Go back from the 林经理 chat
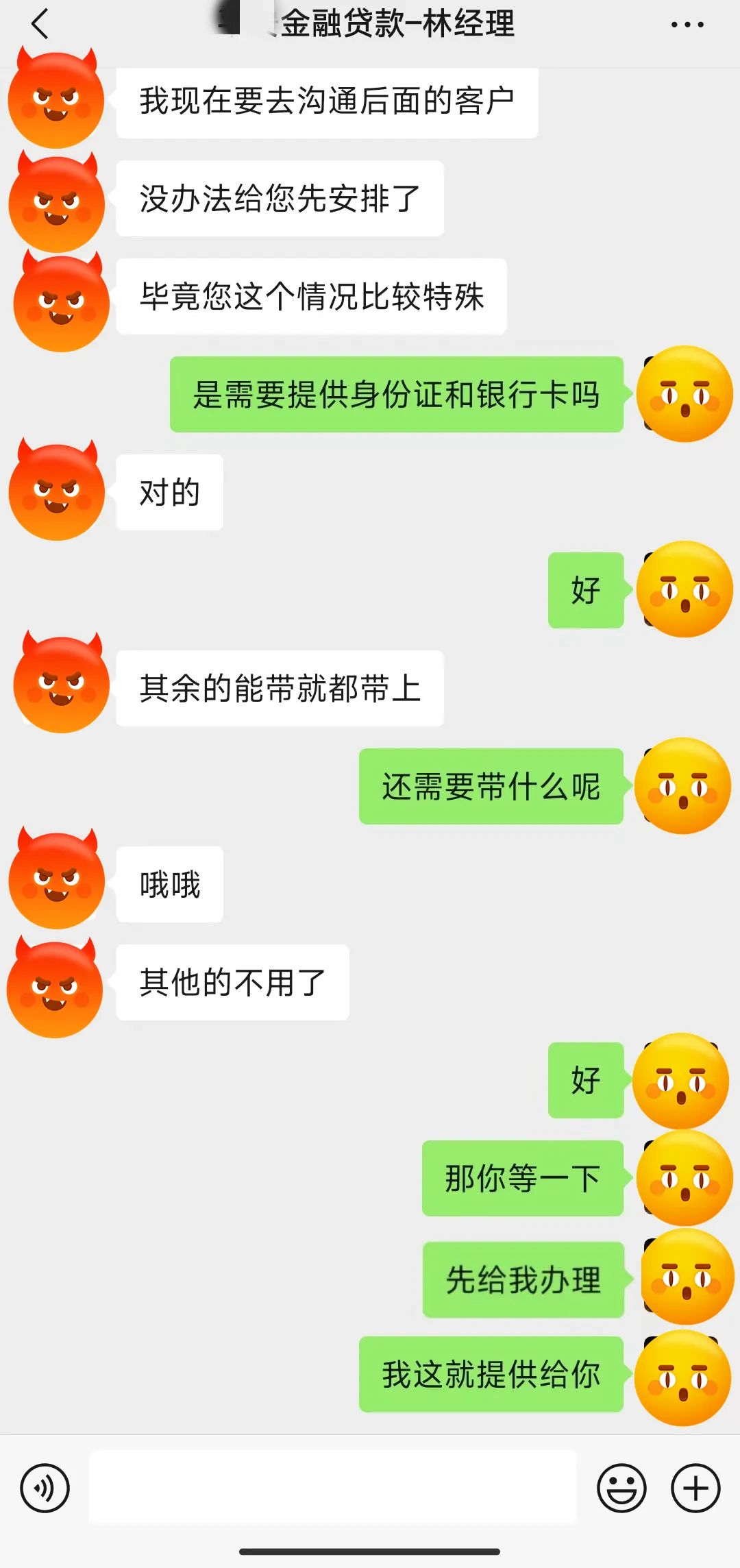The height and width of the screenshot is (1568, 740). [40, 24]
